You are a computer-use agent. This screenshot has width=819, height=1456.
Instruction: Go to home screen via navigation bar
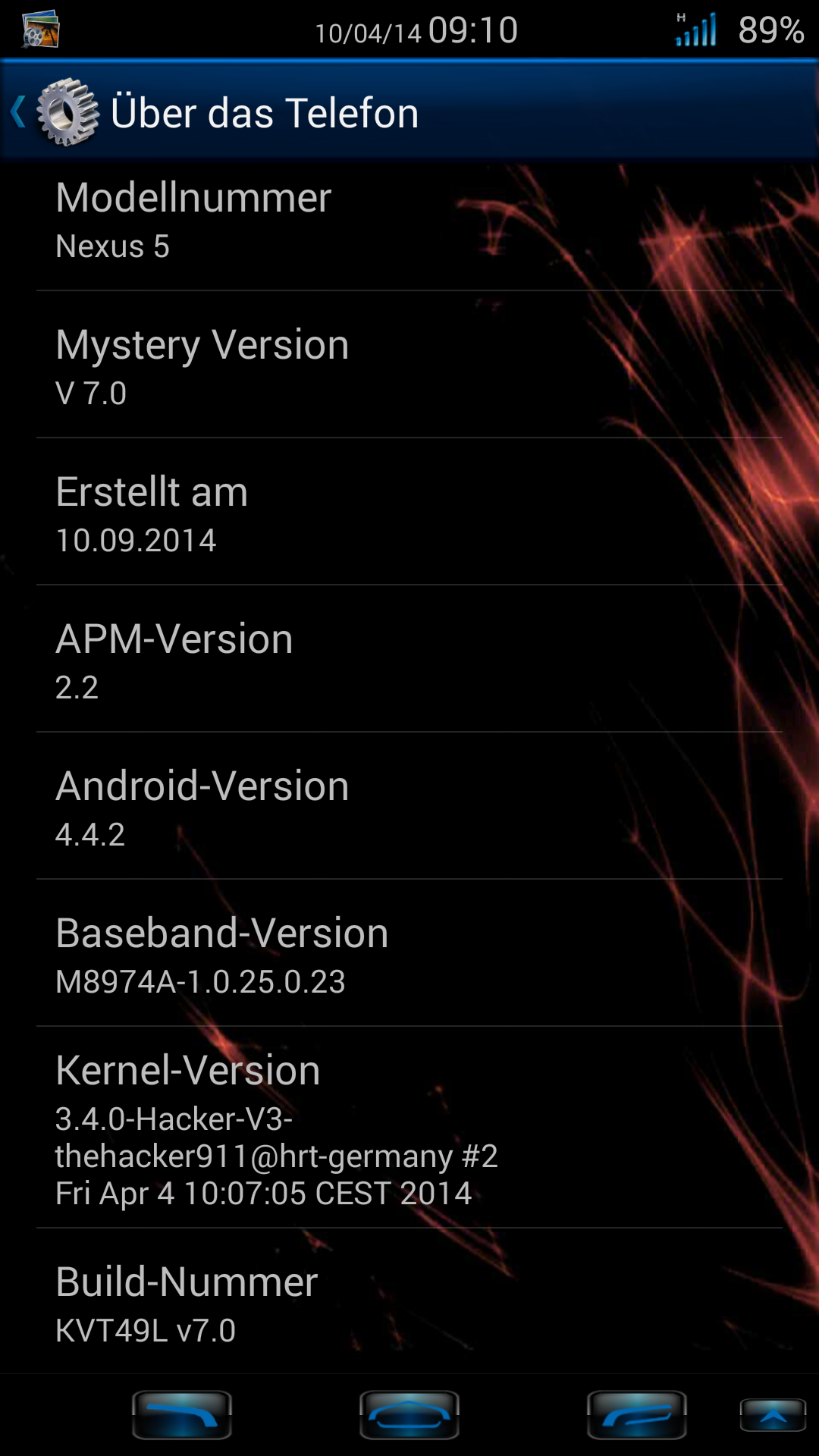coord(409,1415)
